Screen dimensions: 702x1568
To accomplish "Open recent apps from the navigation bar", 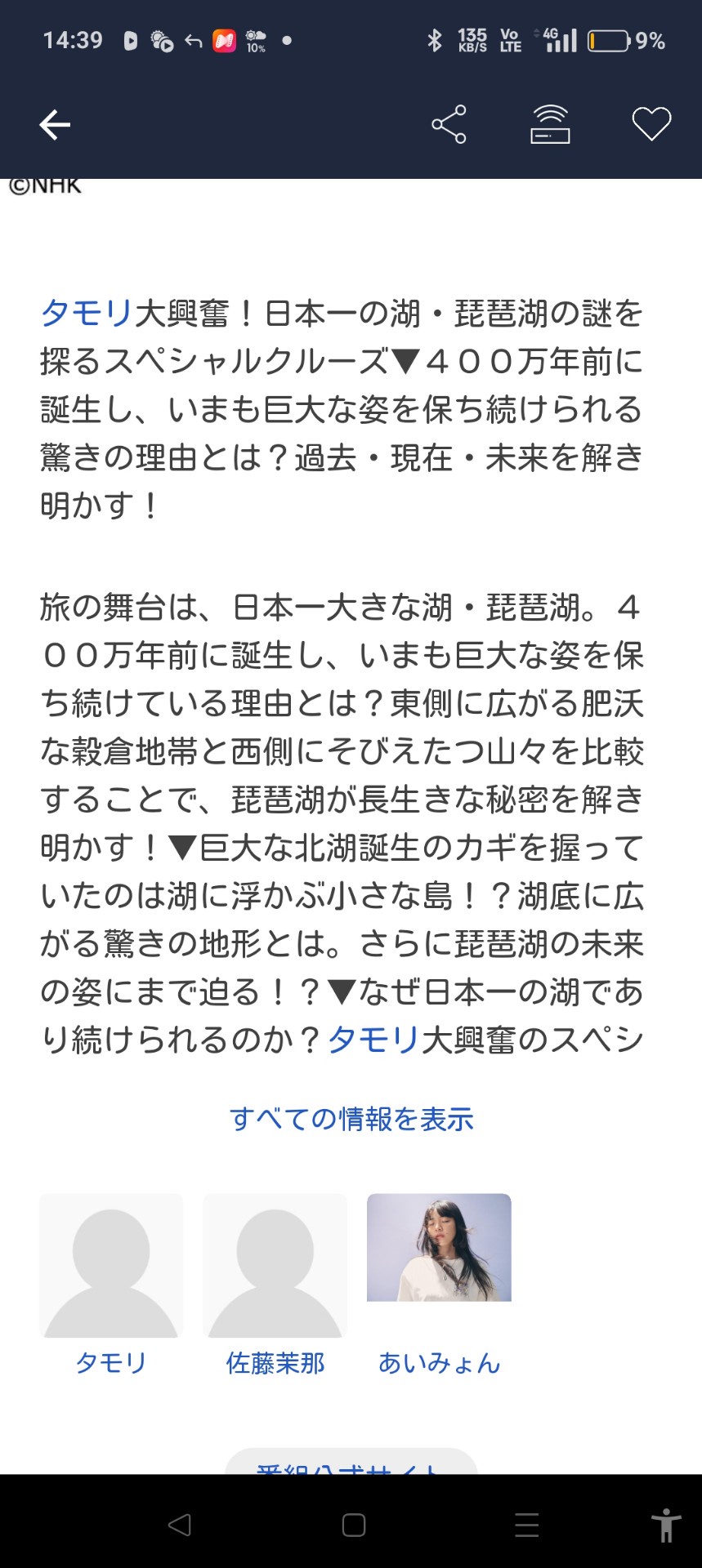I will [527, 1525].
